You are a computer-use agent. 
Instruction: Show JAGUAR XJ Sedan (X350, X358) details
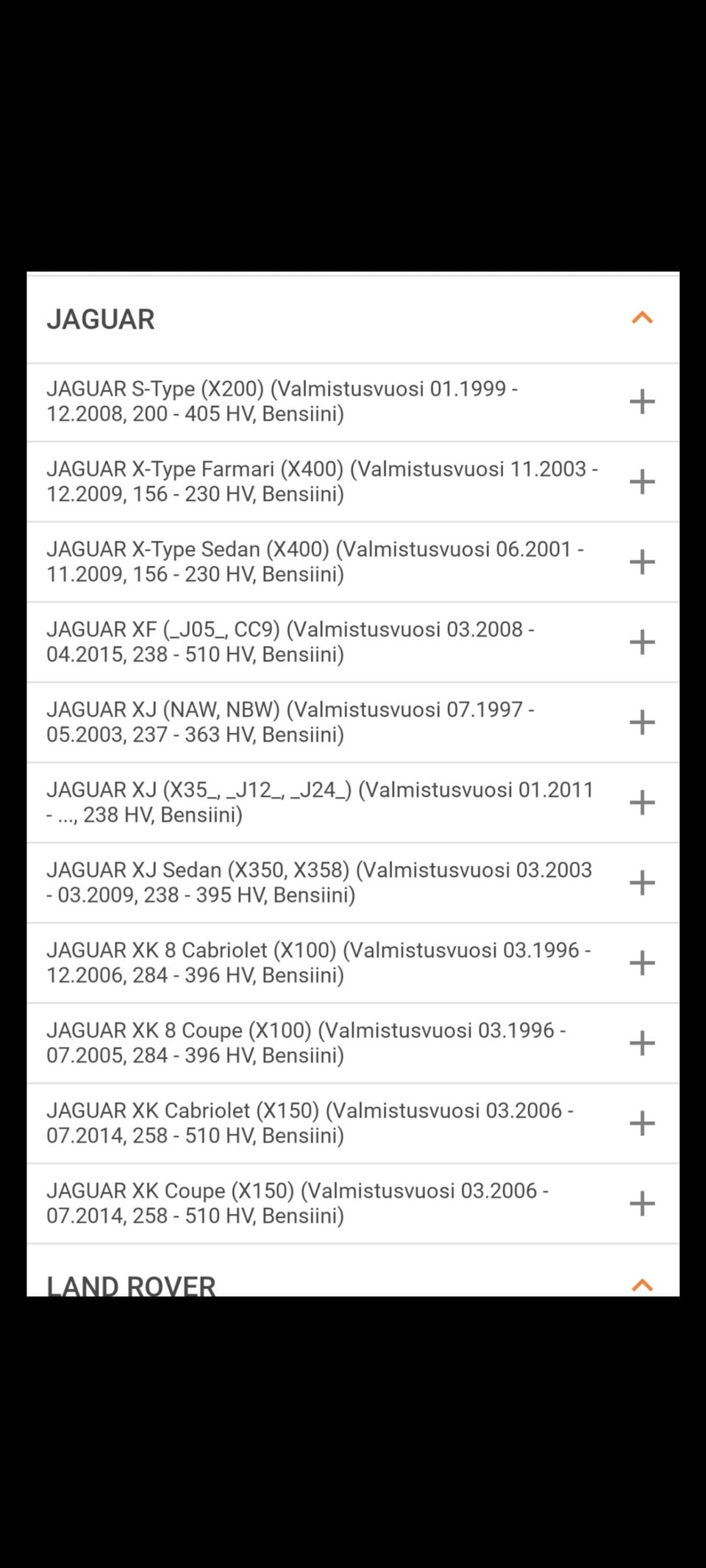pyautogui.click(x=642, y=883)
